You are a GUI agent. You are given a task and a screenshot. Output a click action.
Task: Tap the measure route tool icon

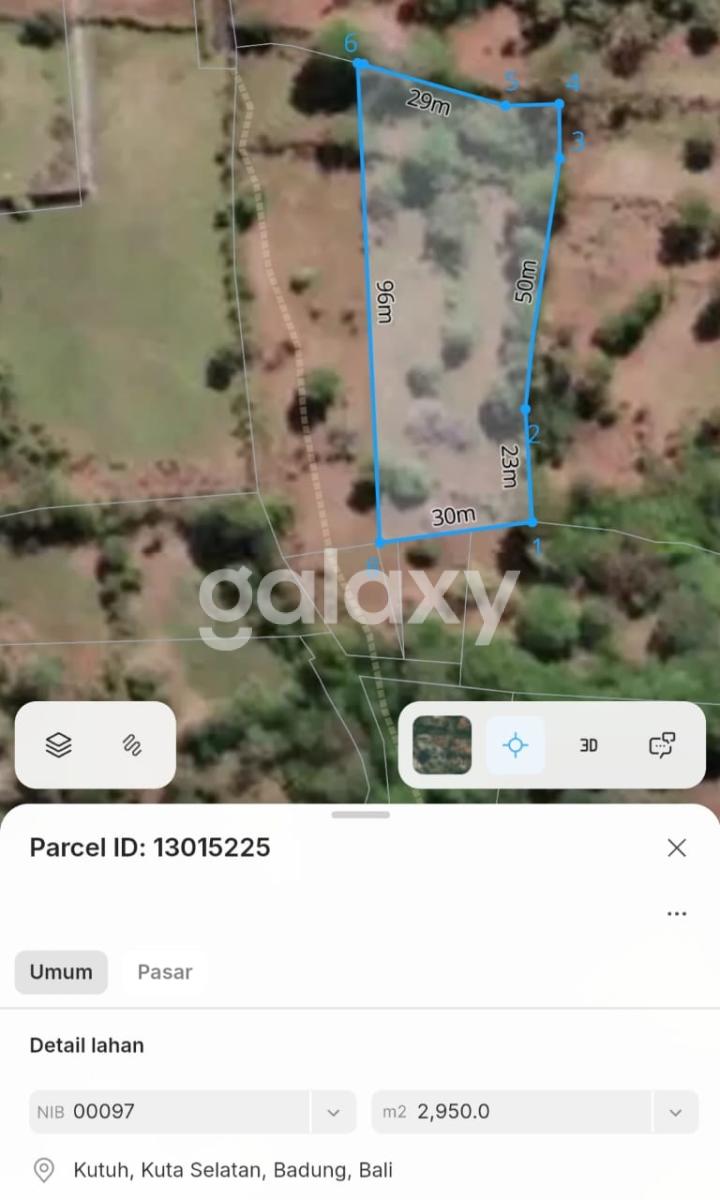coord(131,745)
